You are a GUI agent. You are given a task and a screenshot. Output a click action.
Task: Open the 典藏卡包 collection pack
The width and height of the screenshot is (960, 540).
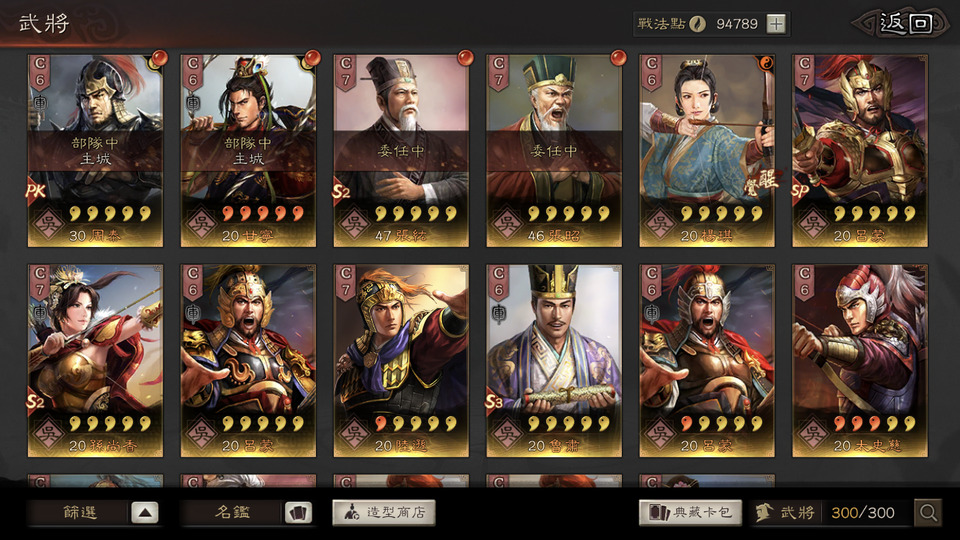point(690,513)
